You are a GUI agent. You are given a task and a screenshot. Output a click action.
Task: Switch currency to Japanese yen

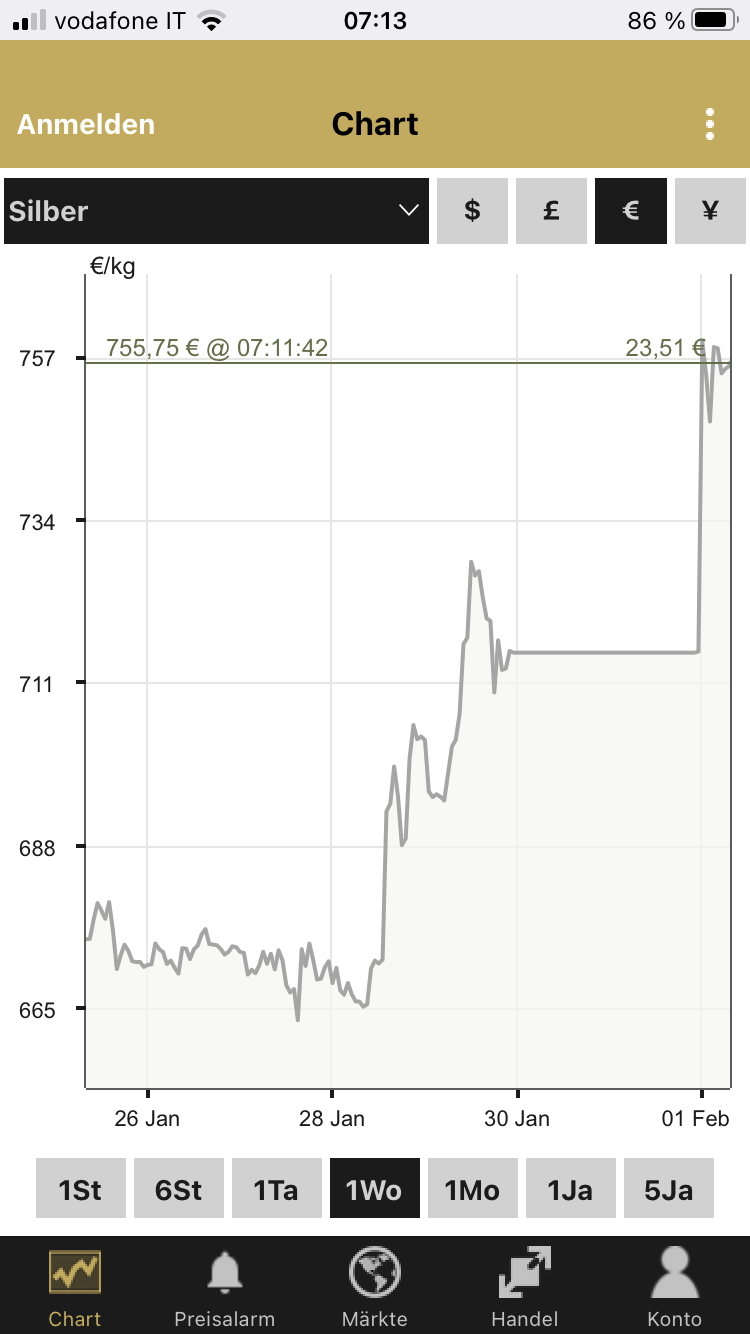coord(710,211)
